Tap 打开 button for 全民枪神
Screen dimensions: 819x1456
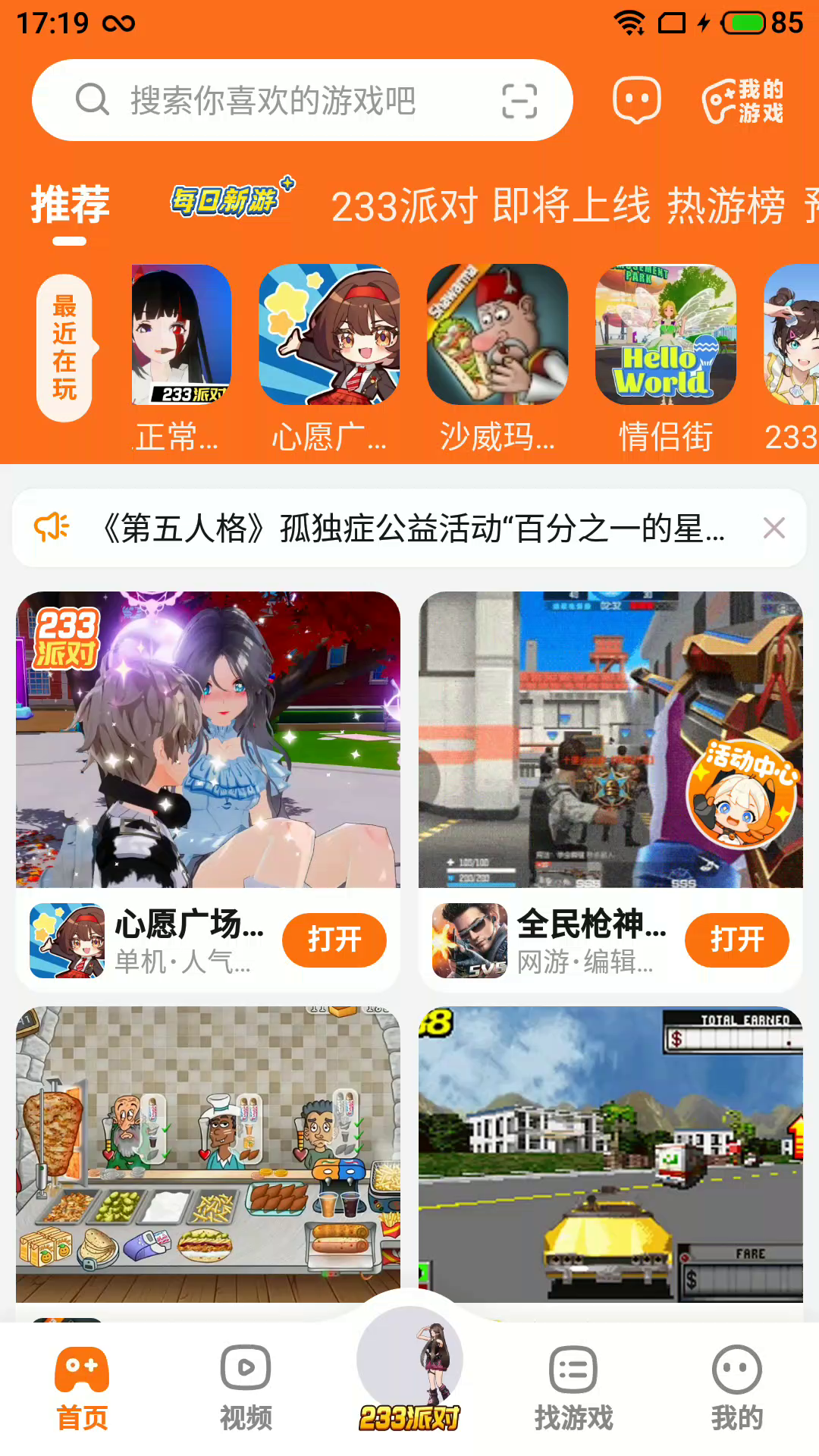click(x=736, y=940)
